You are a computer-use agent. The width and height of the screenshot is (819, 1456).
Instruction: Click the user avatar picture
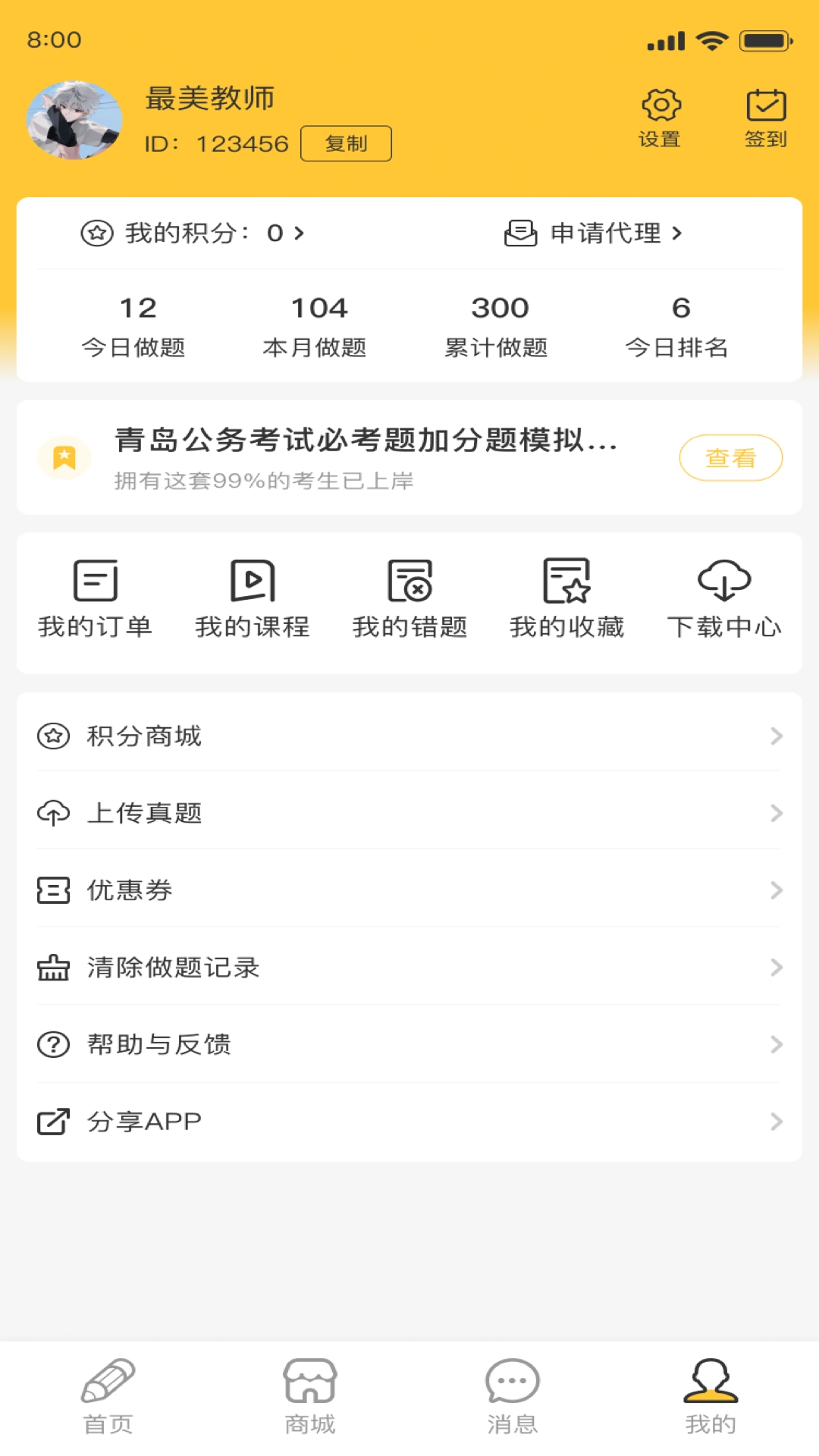click(x=74, y=120)
